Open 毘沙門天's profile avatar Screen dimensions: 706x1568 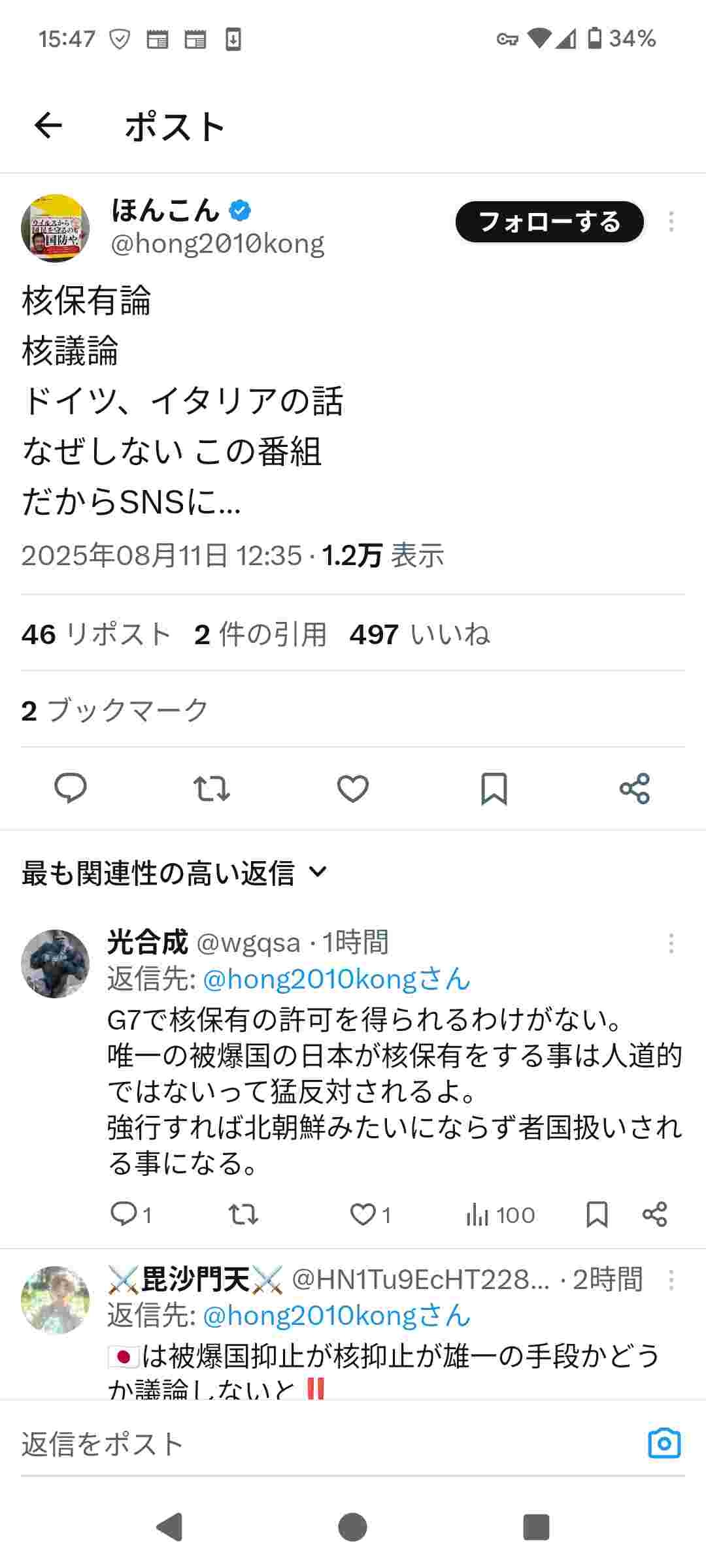(56, 1300)
